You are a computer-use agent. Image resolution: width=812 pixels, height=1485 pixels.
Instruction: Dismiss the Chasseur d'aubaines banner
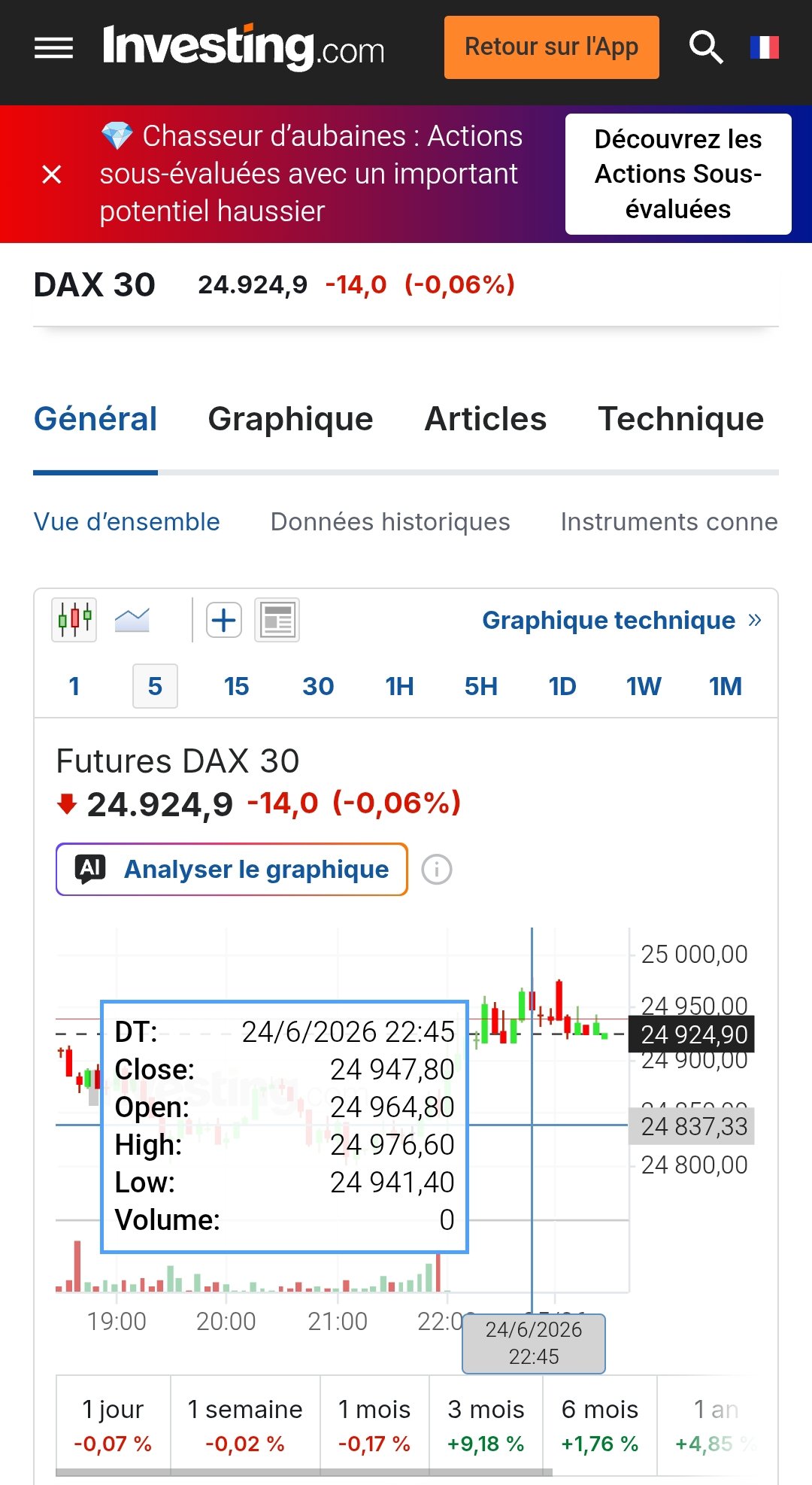(52, 175)
